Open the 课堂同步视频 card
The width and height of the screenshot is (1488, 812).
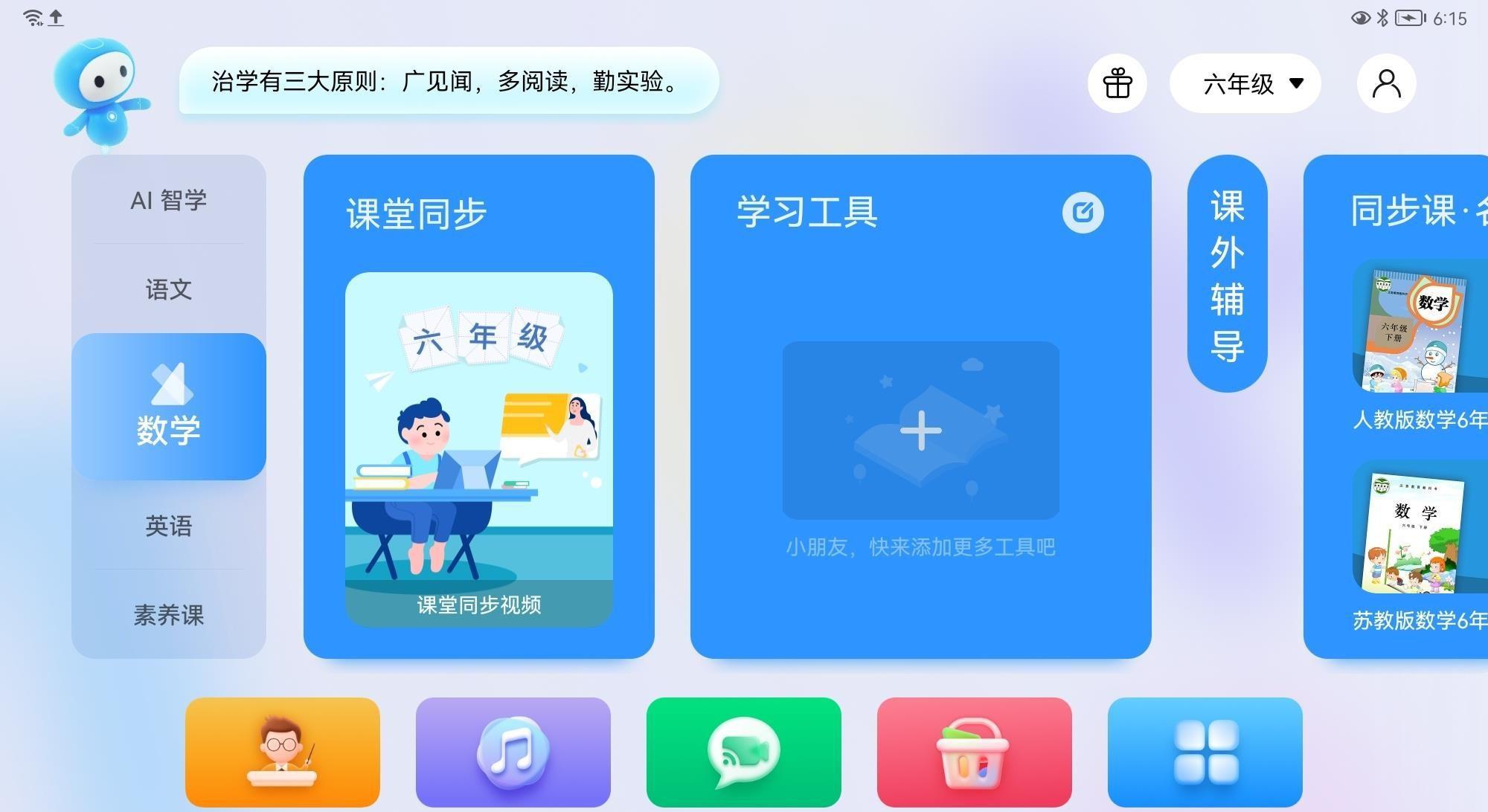[478, 449]
